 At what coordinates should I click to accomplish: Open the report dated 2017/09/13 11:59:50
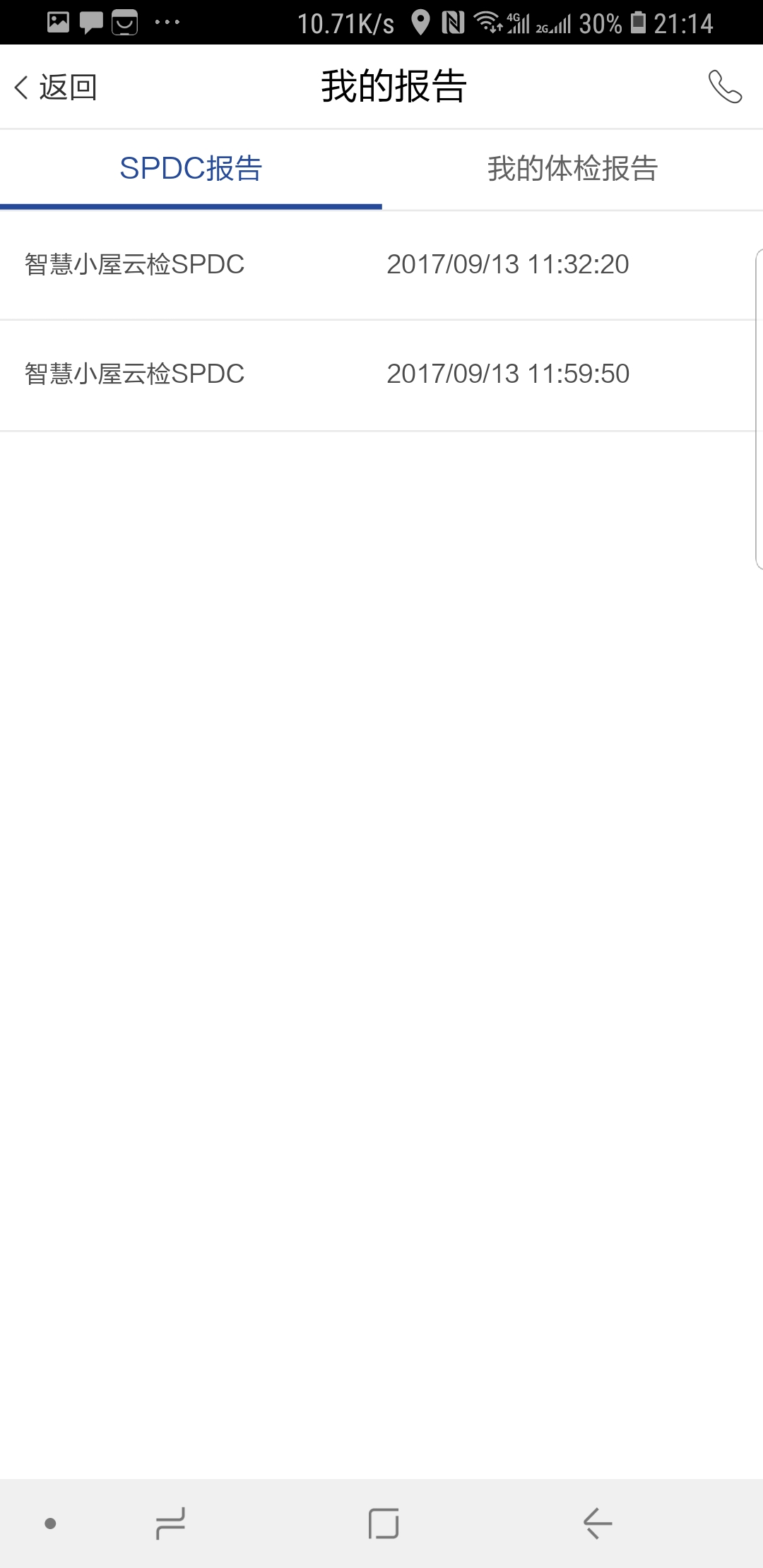[381, 374]
